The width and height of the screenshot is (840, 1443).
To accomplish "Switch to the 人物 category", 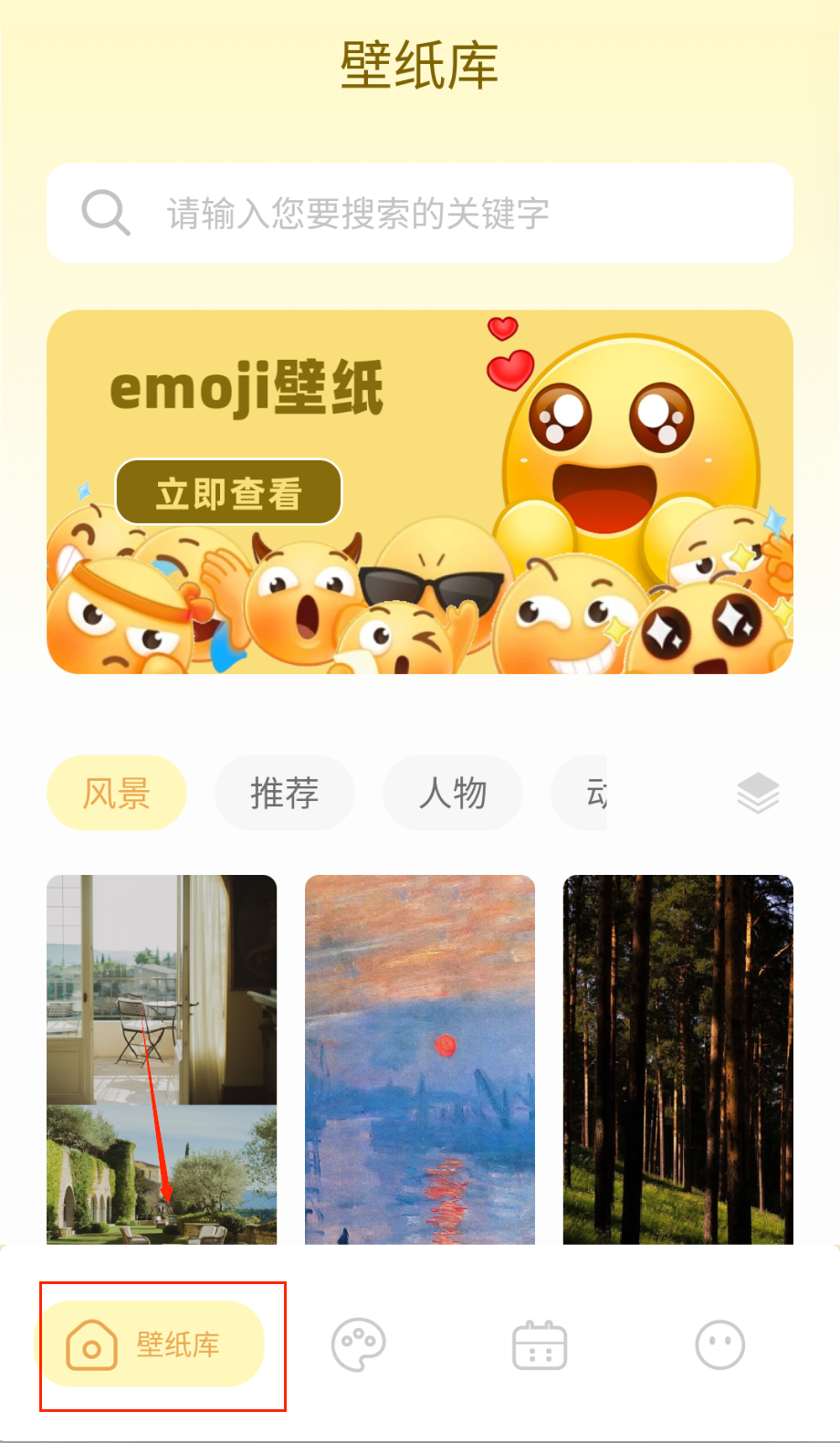I will click(x=452, y=793).
